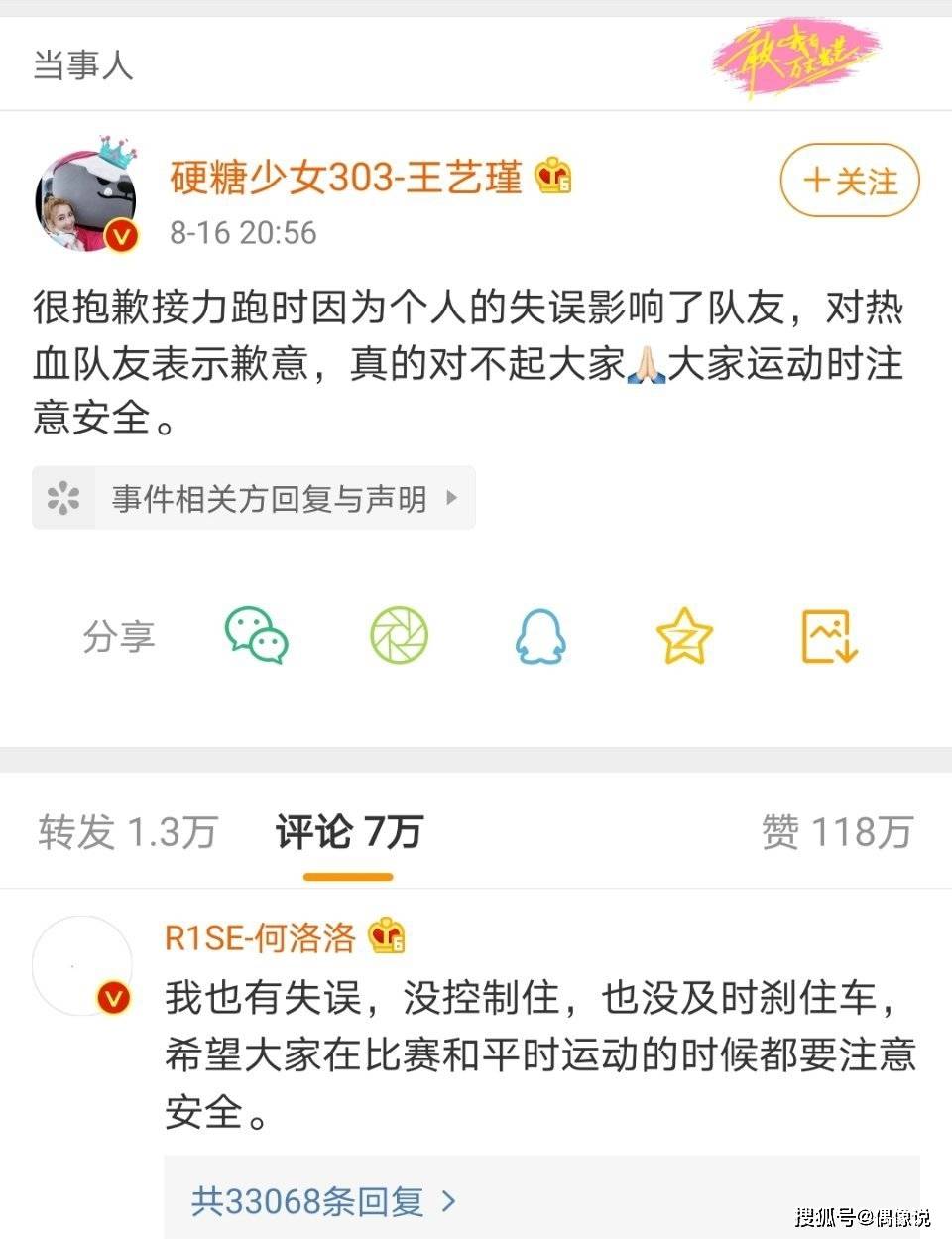Save the post as an image
The width and height of the screenshot is (952, 1239).
click(x=829, y=635)
